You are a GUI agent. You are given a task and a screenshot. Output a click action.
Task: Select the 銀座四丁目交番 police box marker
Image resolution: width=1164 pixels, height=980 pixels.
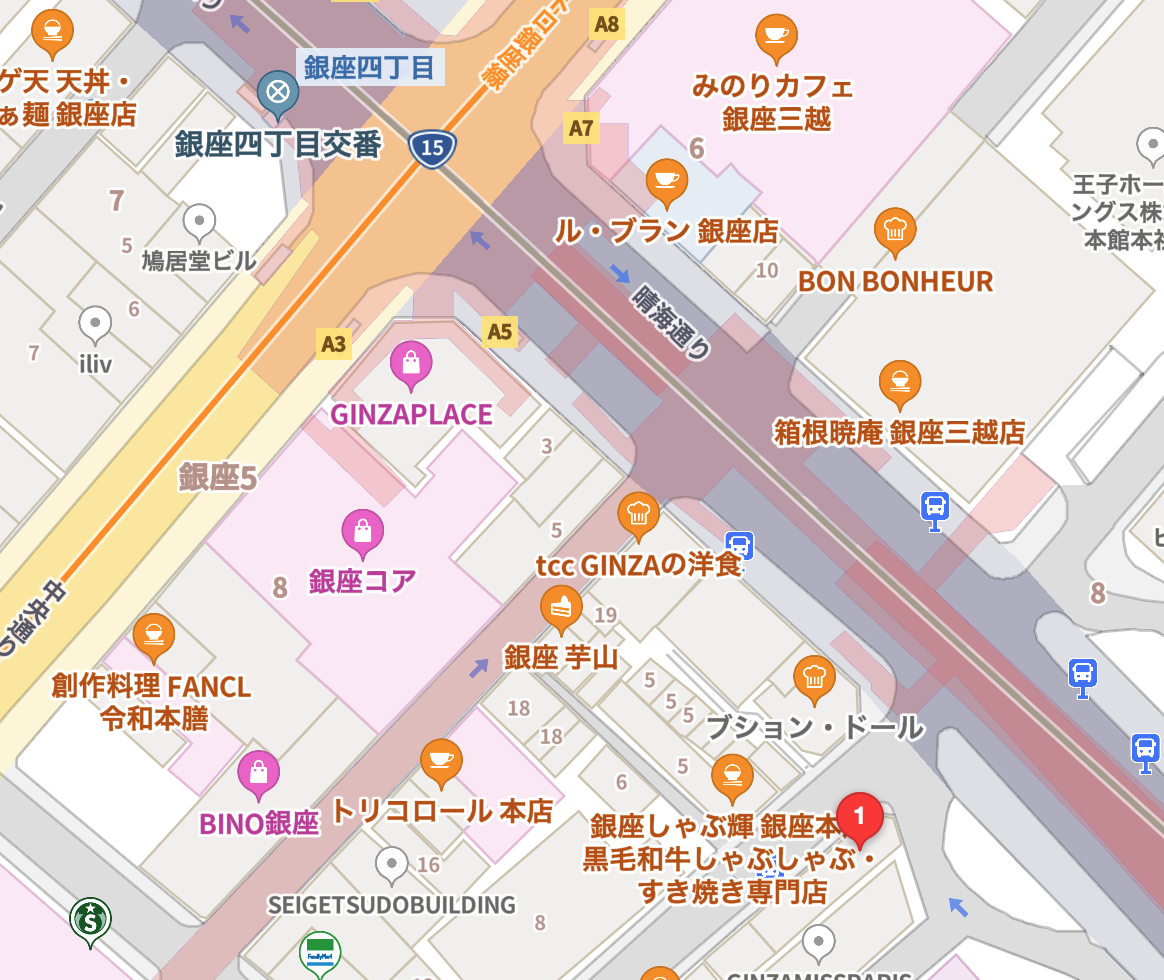pos(277,93)
